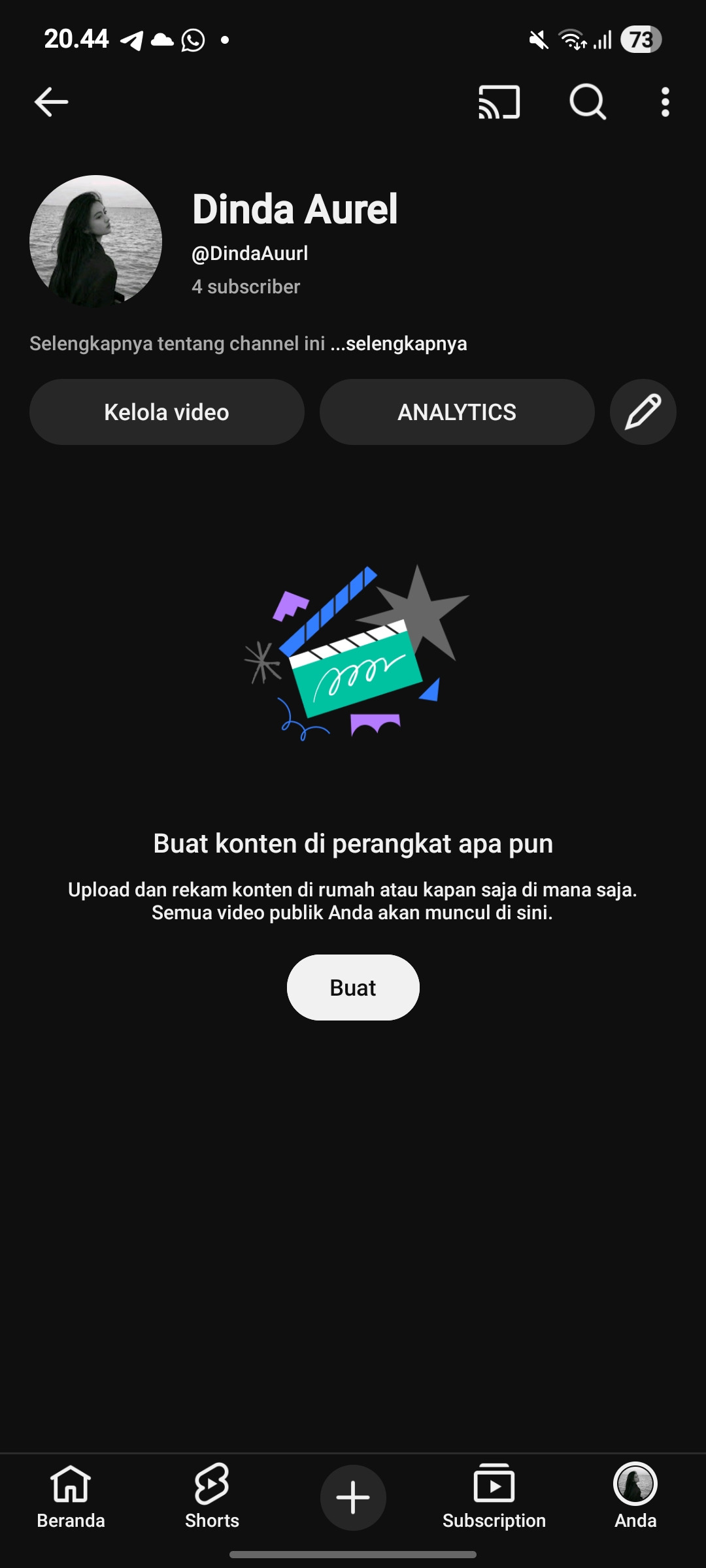This screenshot has width=706, height=1568.
Task: Switch to the Subscription tab
Action: (494, 1496)
